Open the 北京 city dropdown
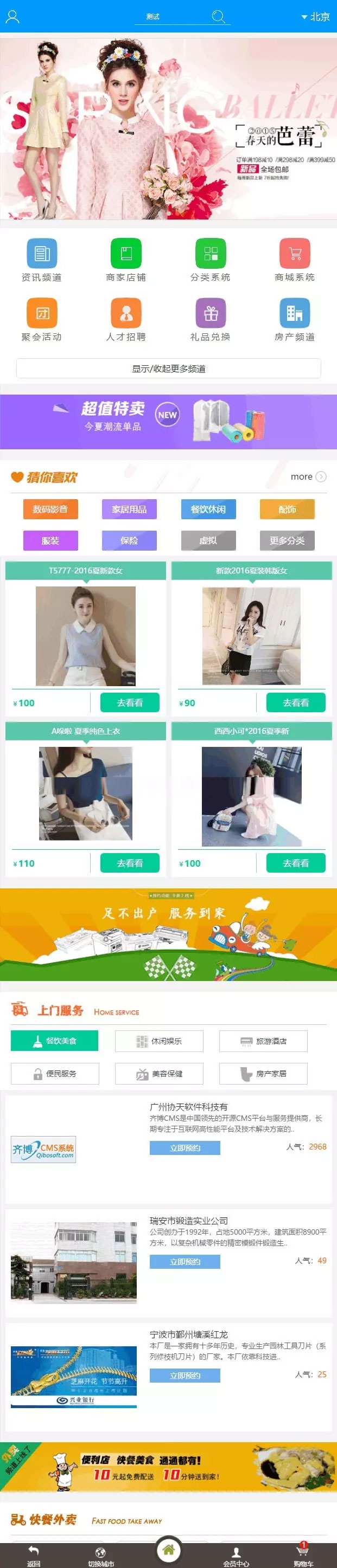Image resolution: width=337 pixels, height=1568 pixels. (x=316, y=16)
